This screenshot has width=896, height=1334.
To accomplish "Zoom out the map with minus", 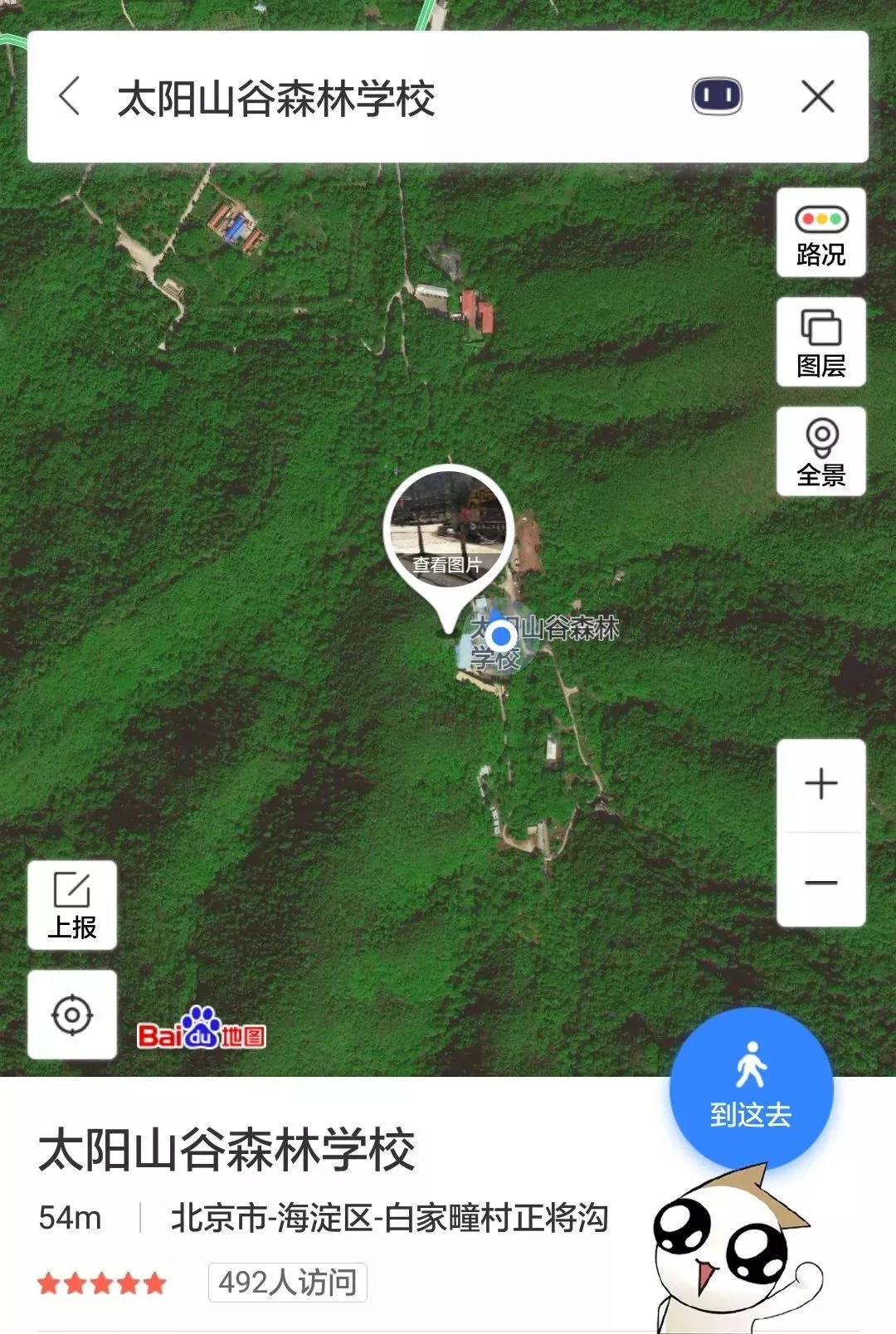I will coord(821,882).
